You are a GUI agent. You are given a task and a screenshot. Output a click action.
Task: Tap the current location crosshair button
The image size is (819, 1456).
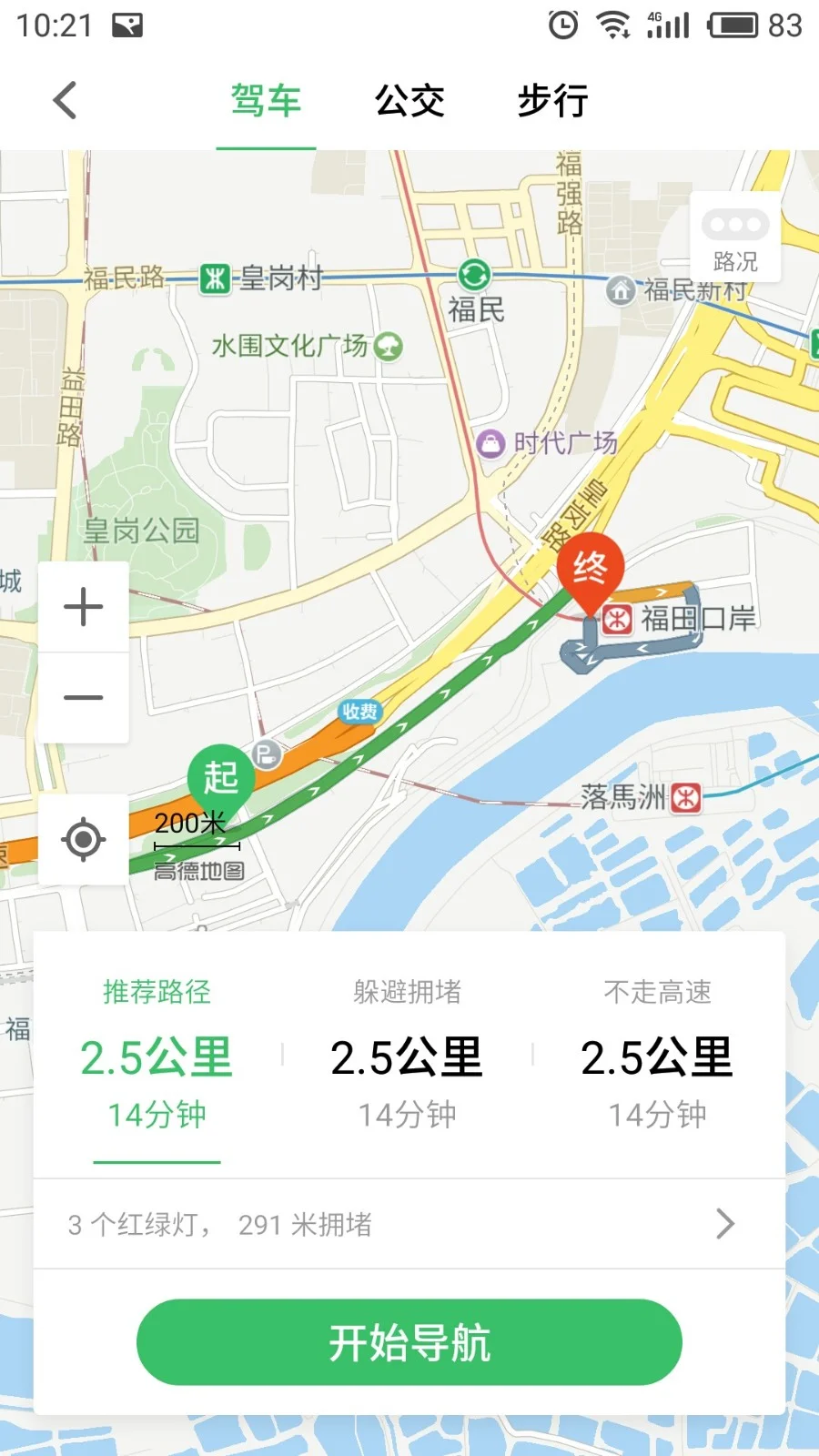point(83,840)
